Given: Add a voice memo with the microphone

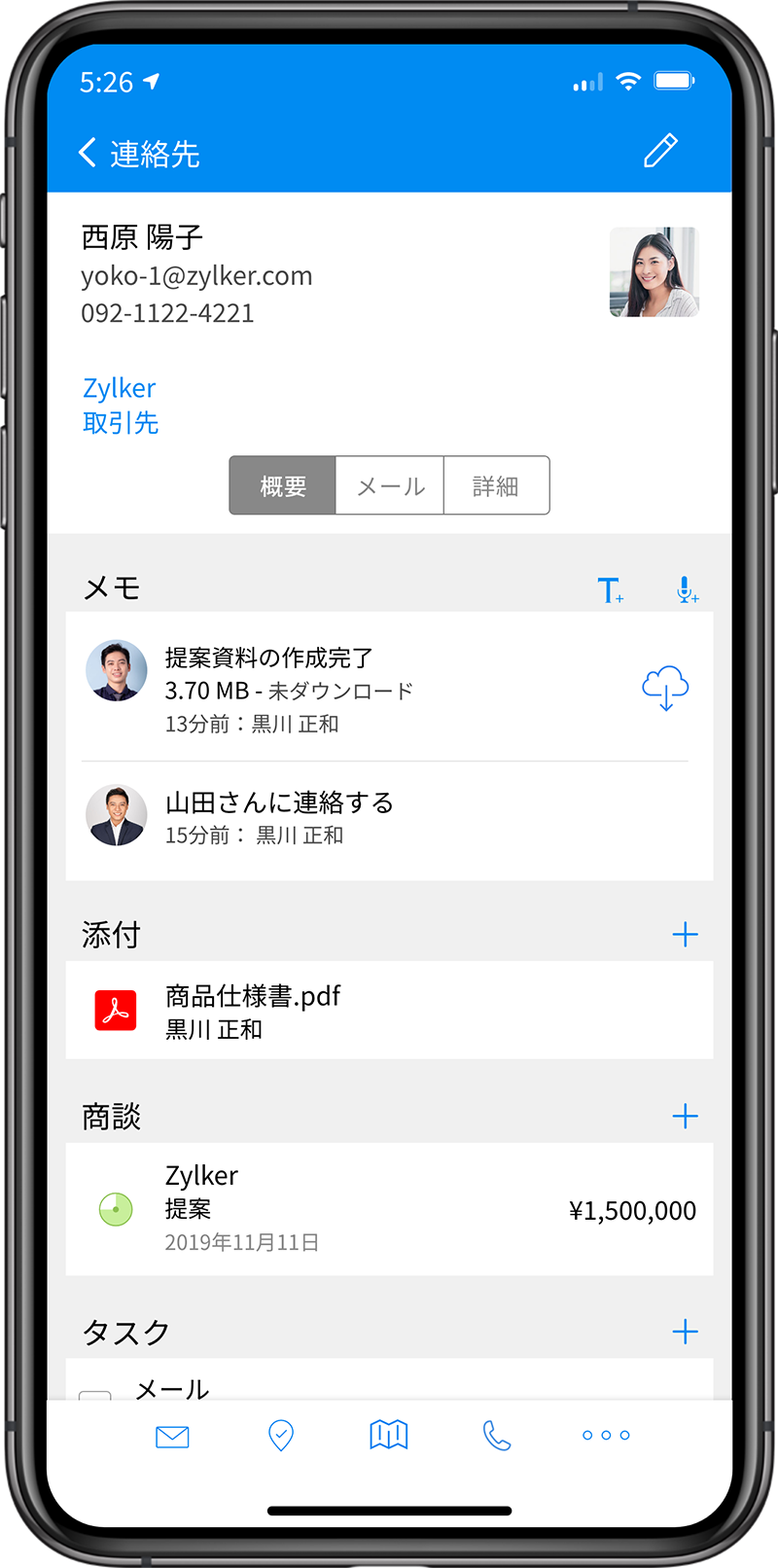Looking at the screenshot, I should coord(686,589).
